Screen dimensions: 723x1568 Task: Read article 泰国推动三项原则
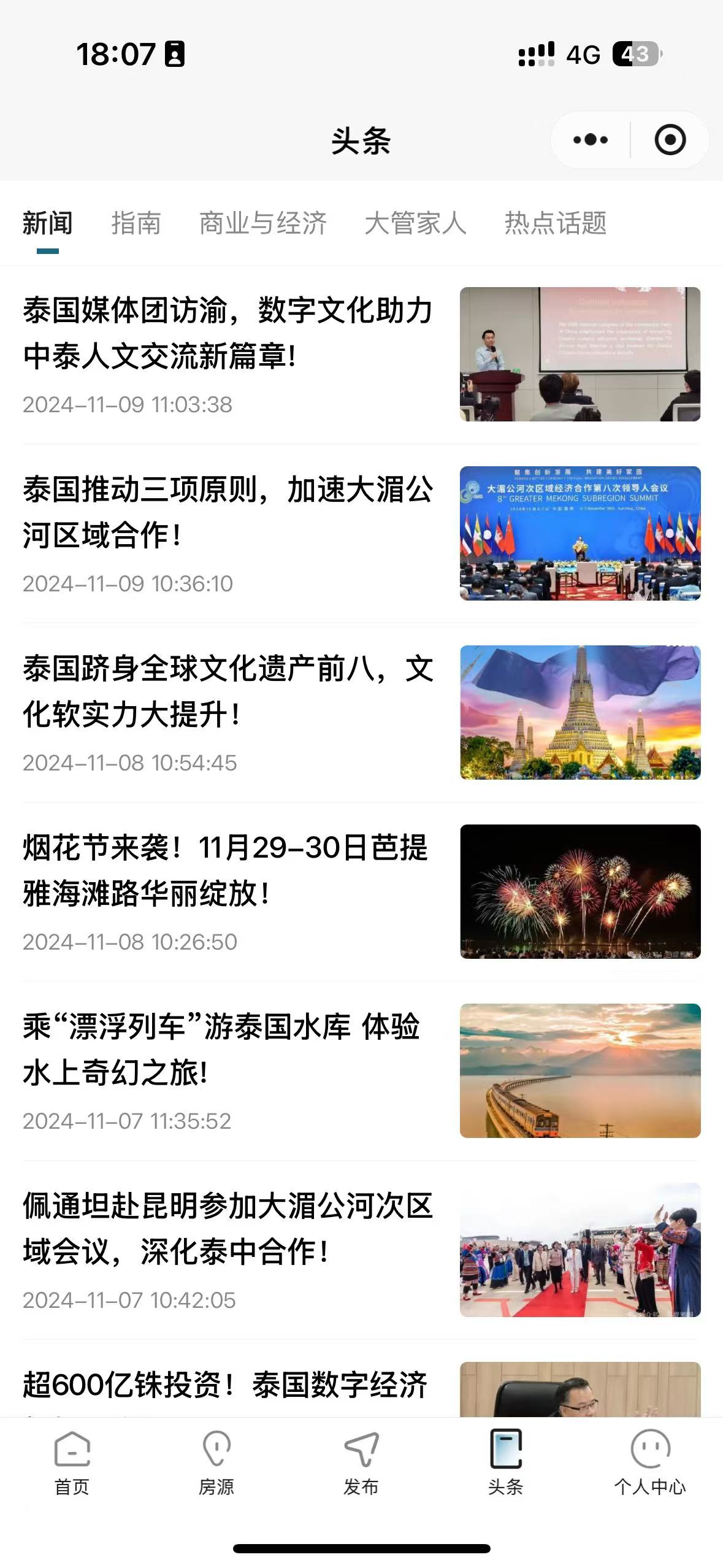(x=228, y=512)
